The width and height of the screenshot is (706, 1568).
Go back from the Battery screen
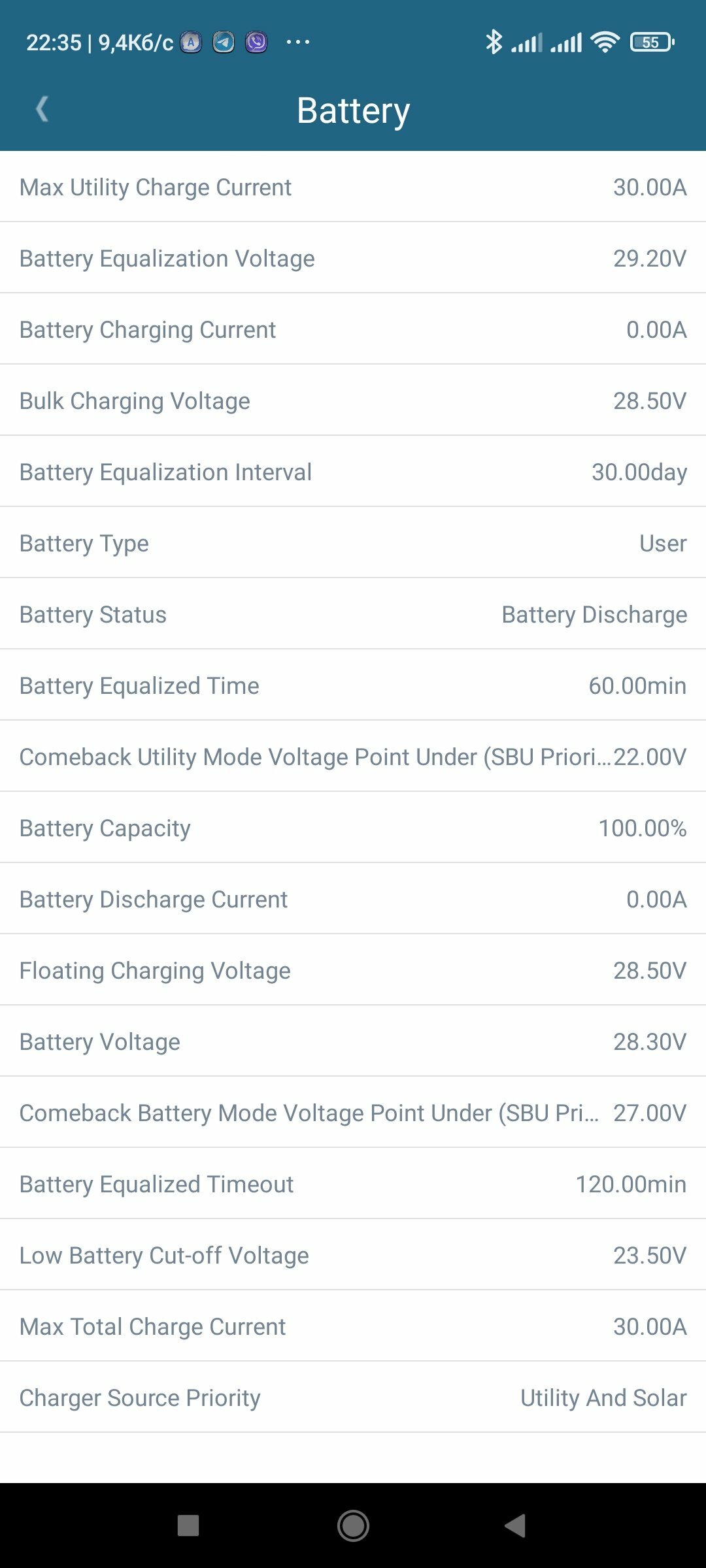tap(42, 109)
